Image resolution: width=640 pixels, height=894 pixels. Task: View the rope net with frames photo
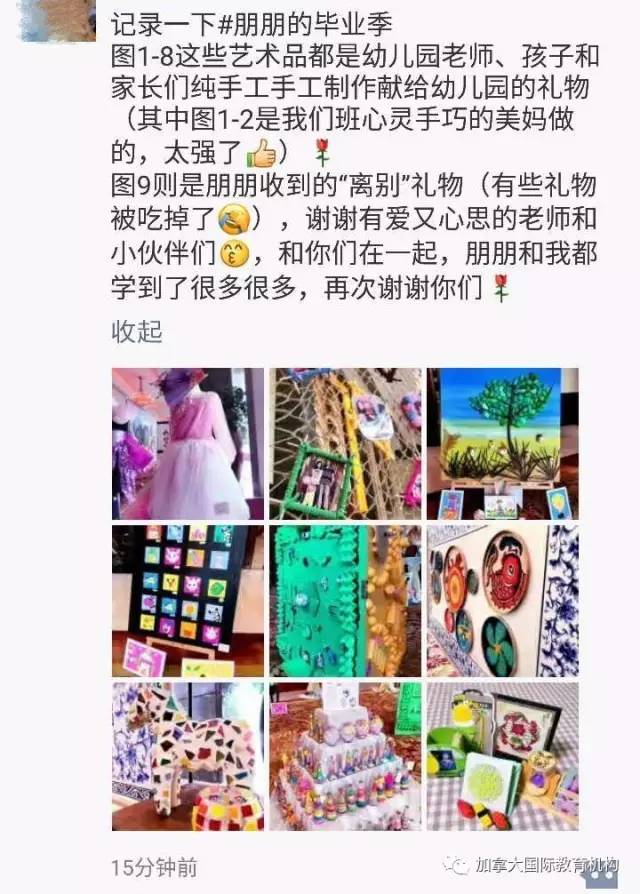[345, 443]
